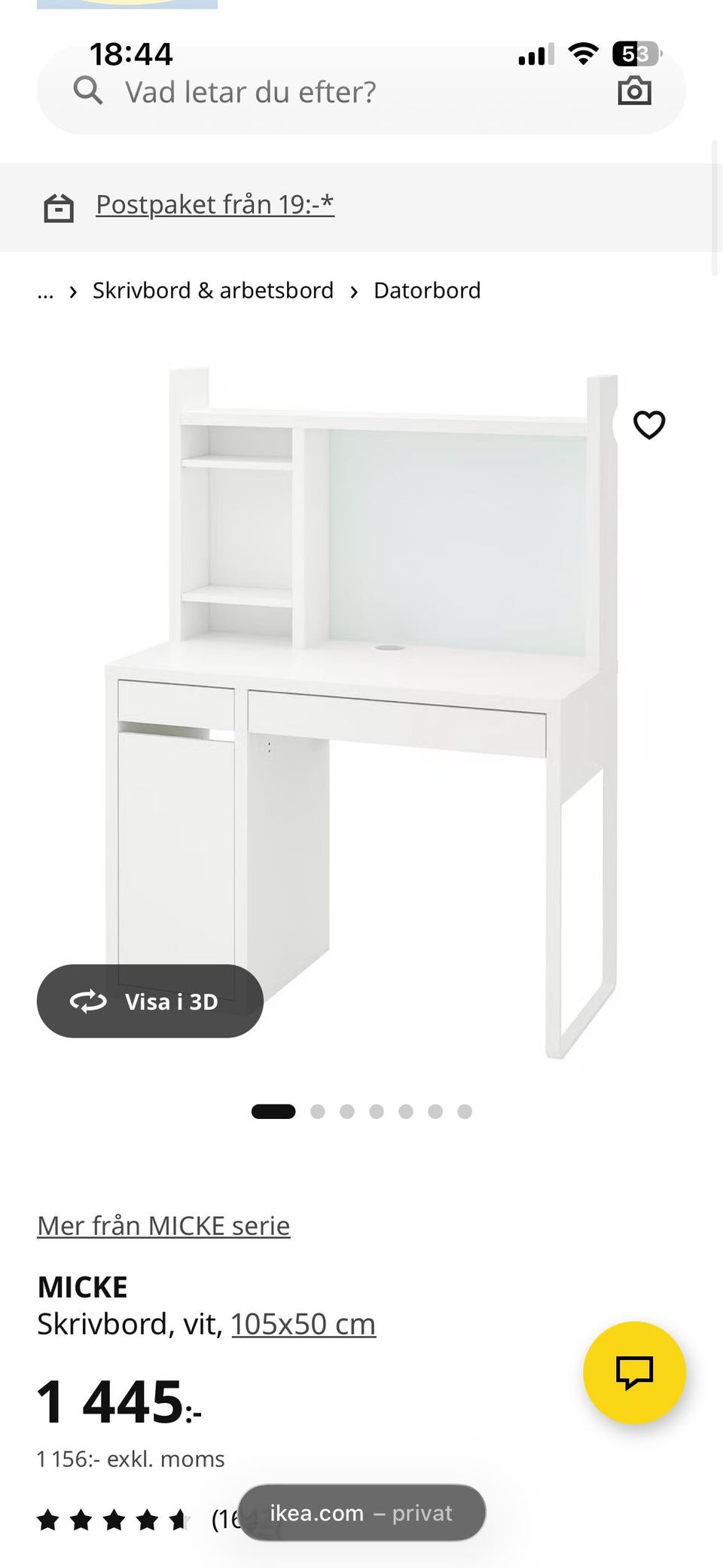Open the star rating reviews
Image resolution: width=723 pixels, height=1568 pixels.
[x=113, y=1521]
